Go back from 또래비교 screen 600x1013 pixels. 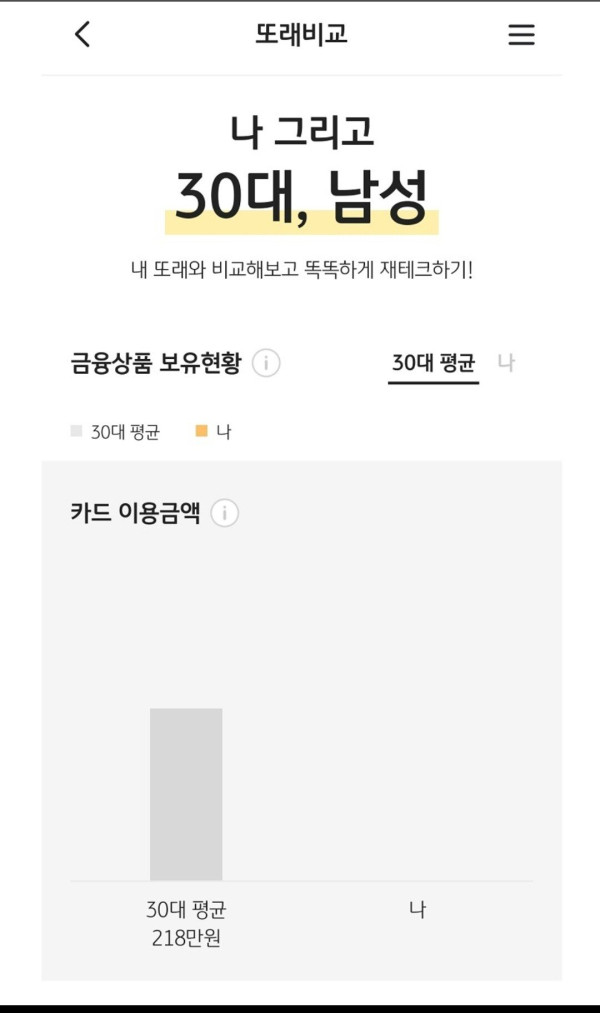[83, 34]
